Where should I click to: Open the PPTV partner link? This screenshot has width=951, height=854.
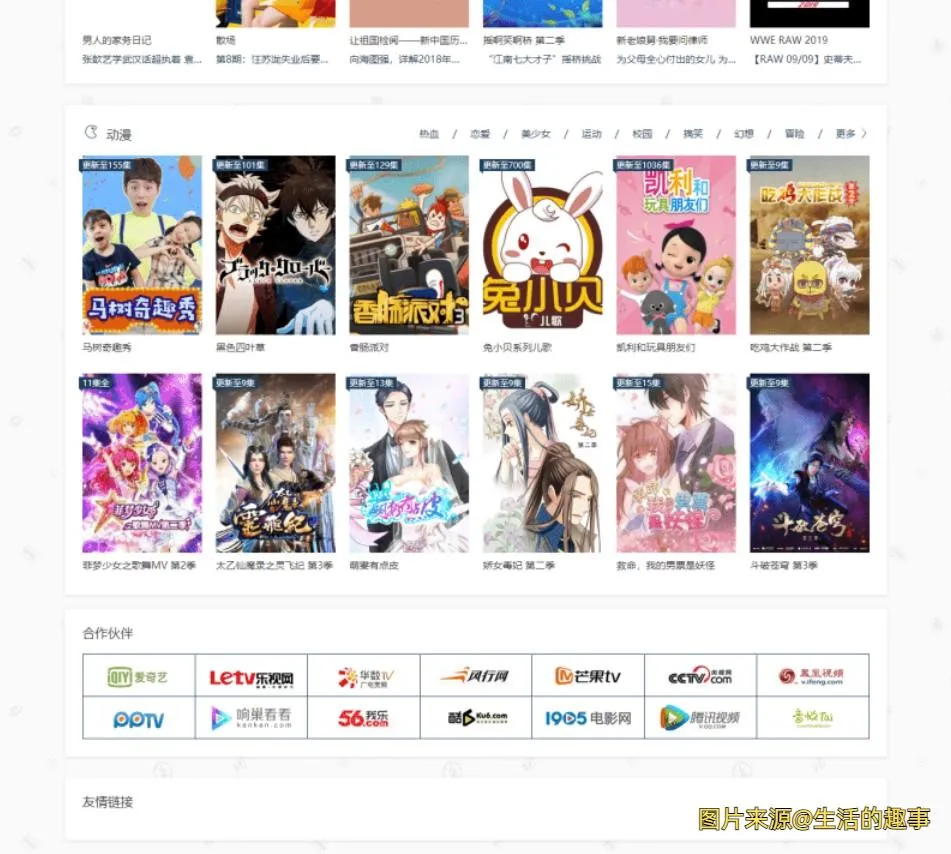click(x=138, y=718)
